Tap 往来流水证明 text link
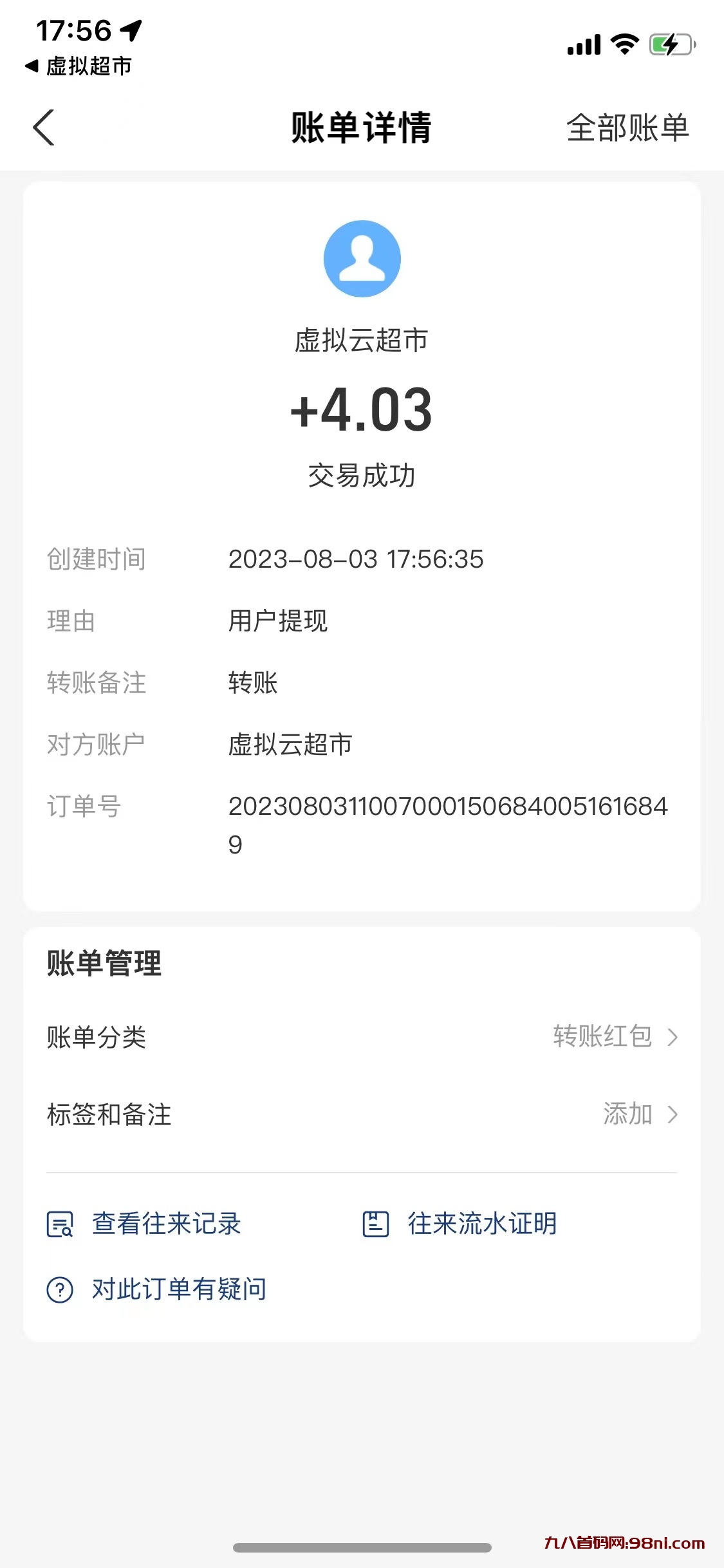This screenshot has height=1568, width=724. coord(481,1223)
